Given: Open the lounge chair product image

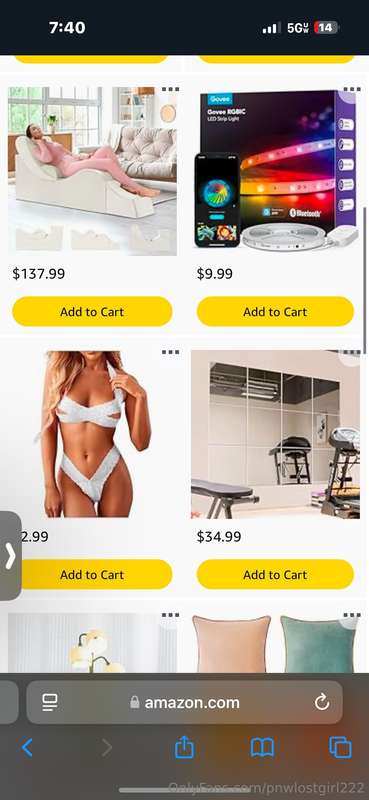Looking at the screenshot, I should coord(92,171).
